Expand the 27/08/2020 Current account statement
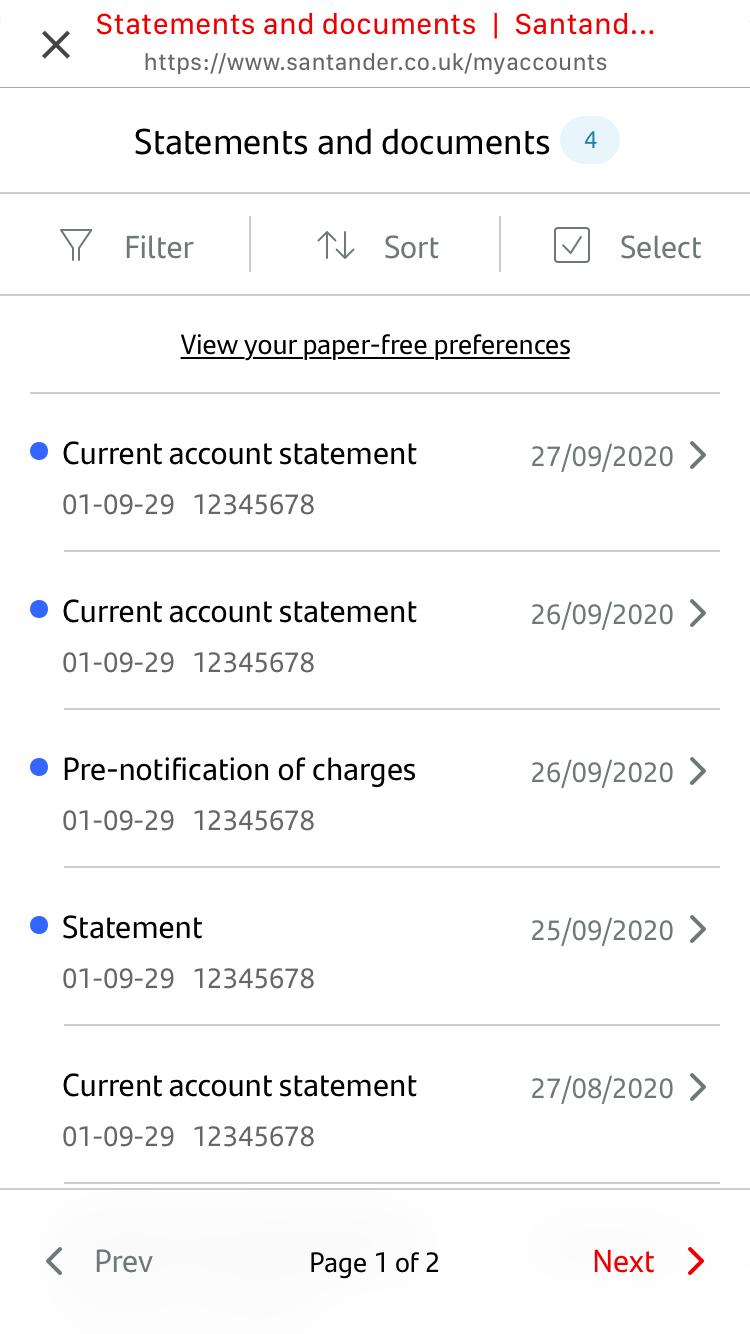 (x=698, y=1088)
